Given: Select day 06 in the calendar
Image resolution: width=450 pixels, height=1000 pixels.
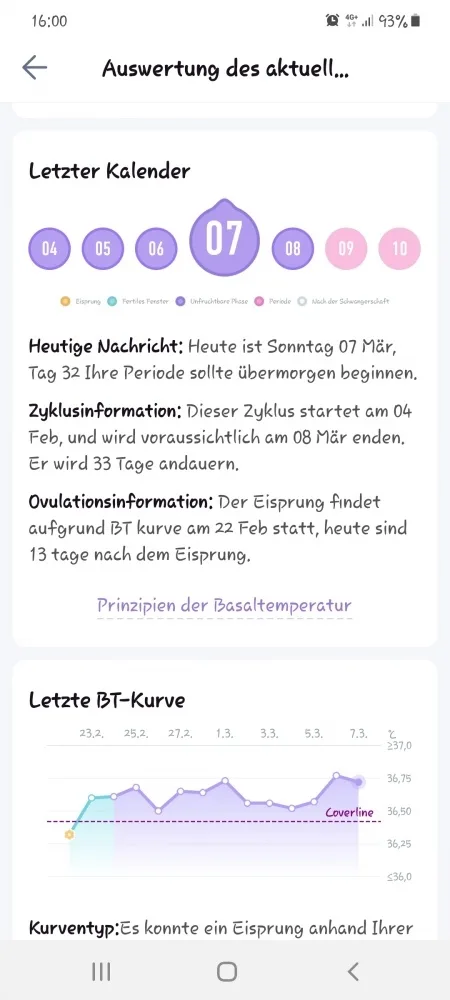Looking at the screenshot, I should [x=156, y=248].
